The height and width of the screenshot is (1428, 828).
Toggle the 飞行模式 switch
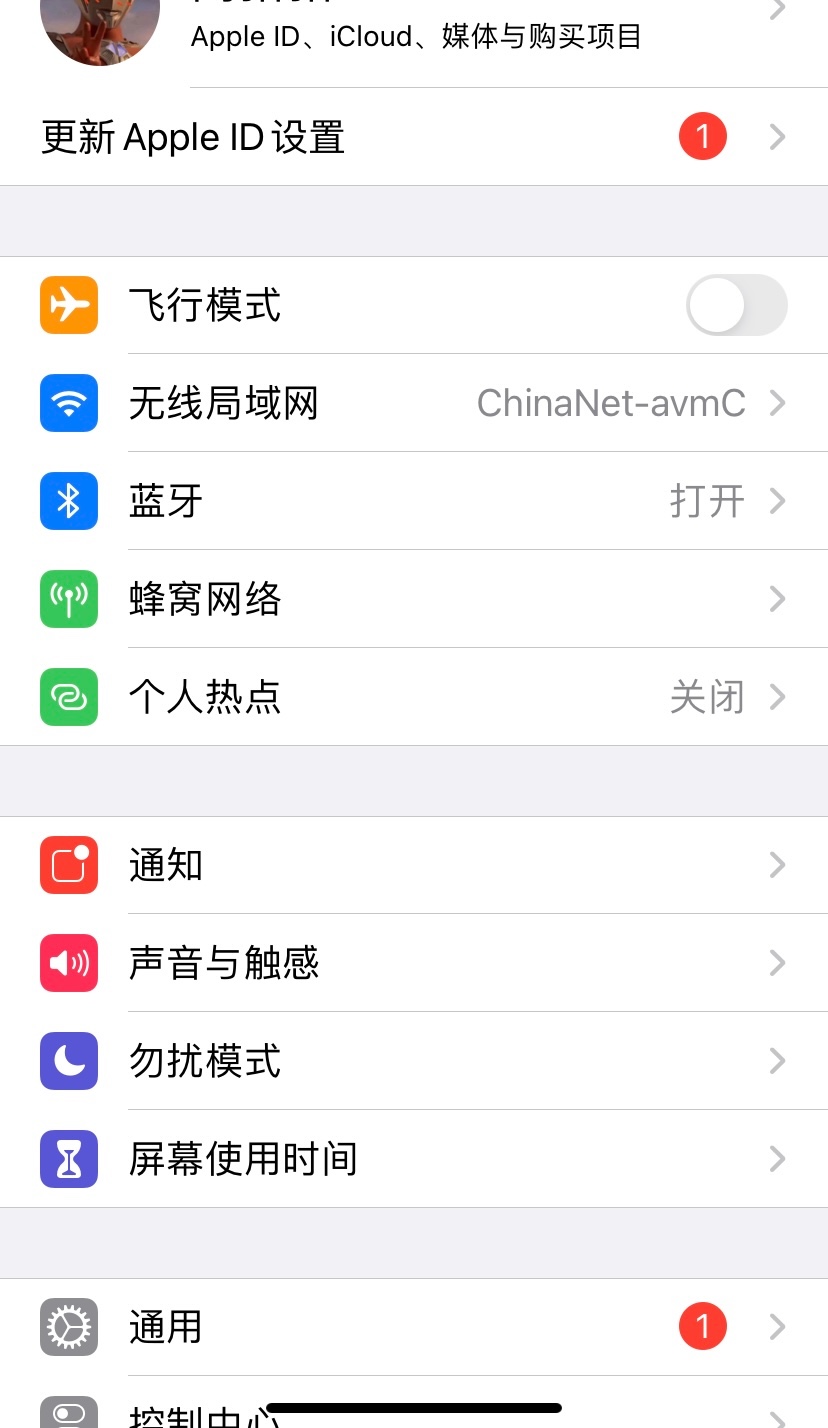pyautogui.click(x=736, y=305)
